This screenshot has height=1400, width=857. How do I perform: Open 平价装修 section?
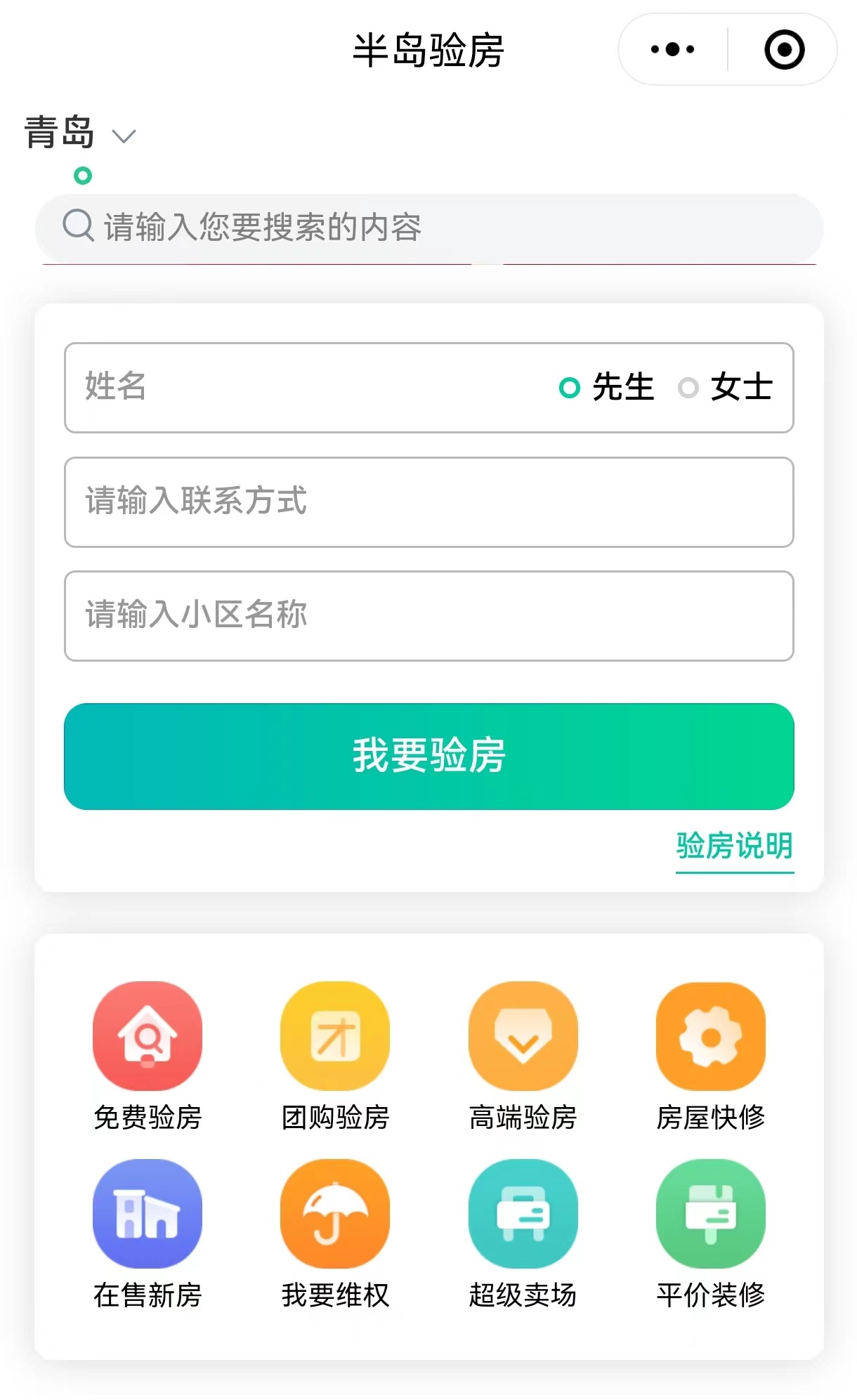tap(710, 1234)
